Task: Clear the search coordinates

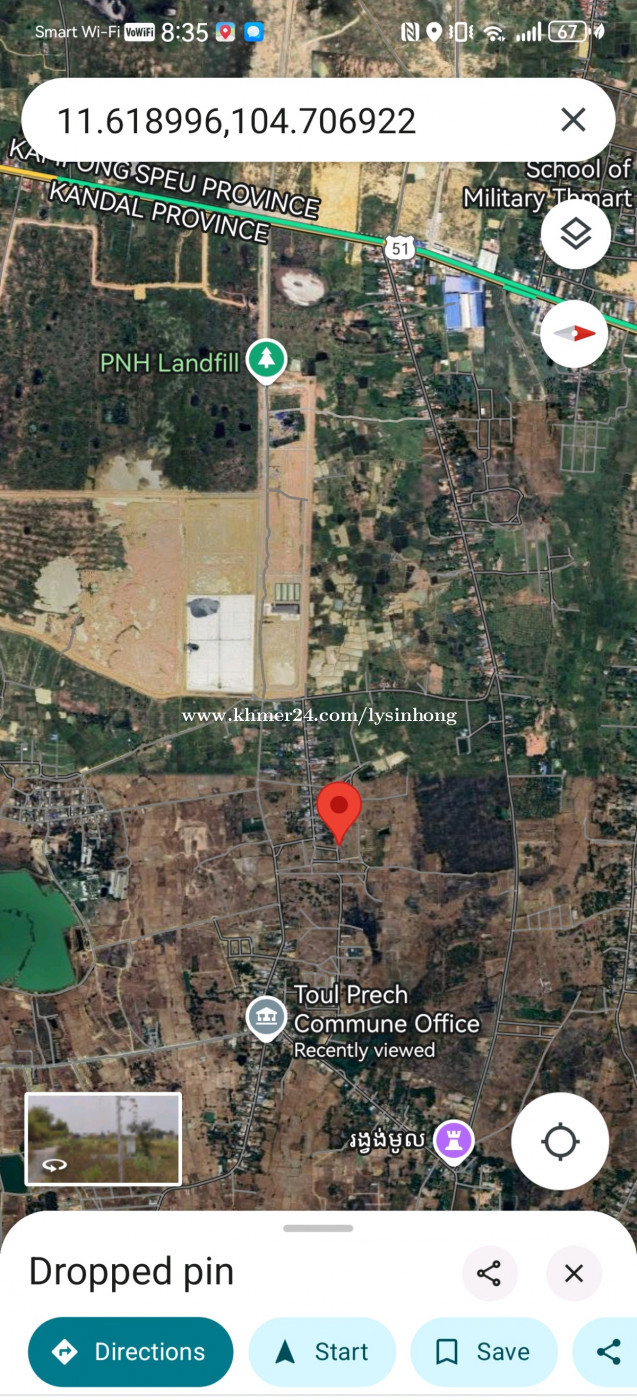Action: tap(573, 121)
